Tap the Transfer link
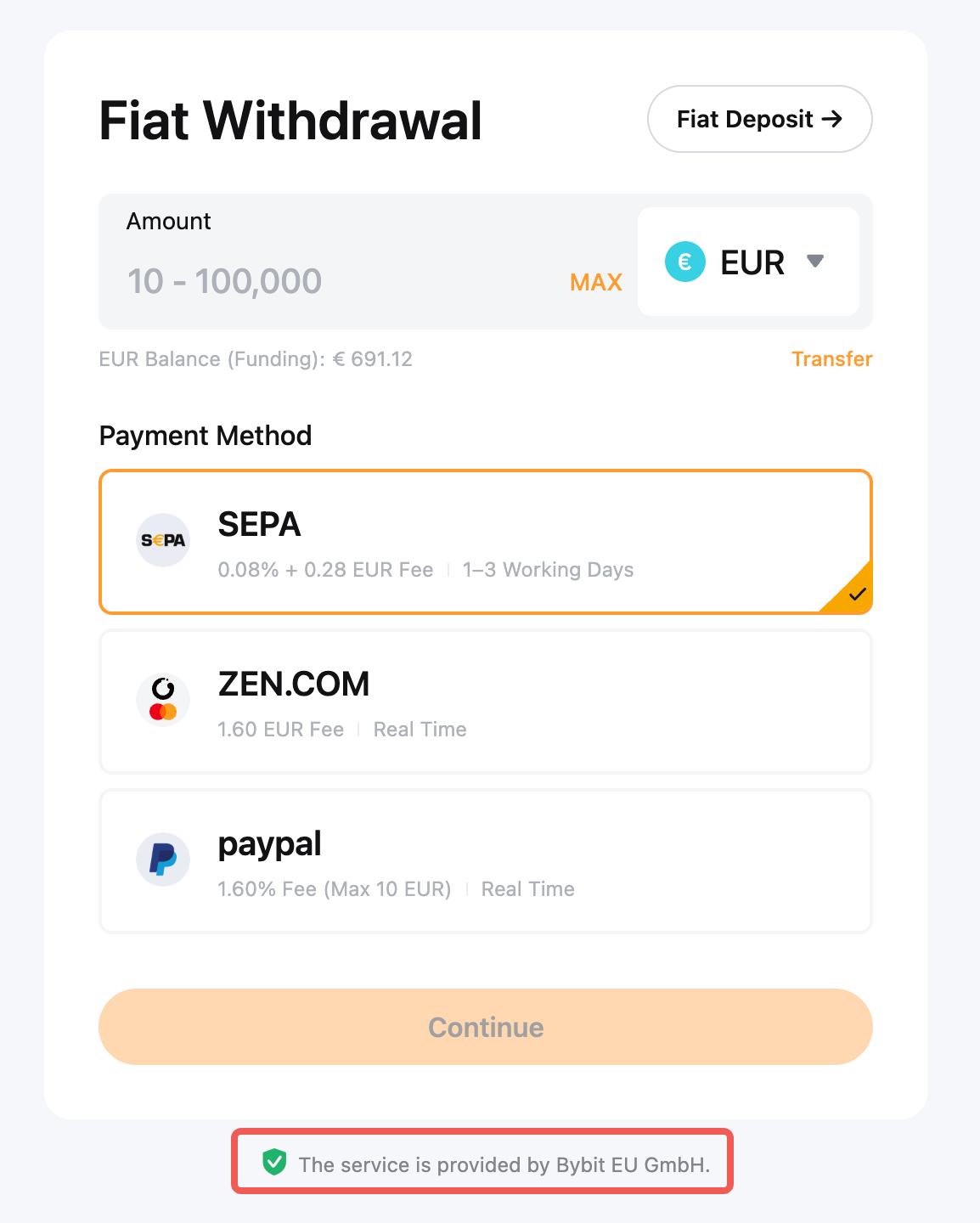Viewport: 980px width, 1223px height. [x=831, y=359]
